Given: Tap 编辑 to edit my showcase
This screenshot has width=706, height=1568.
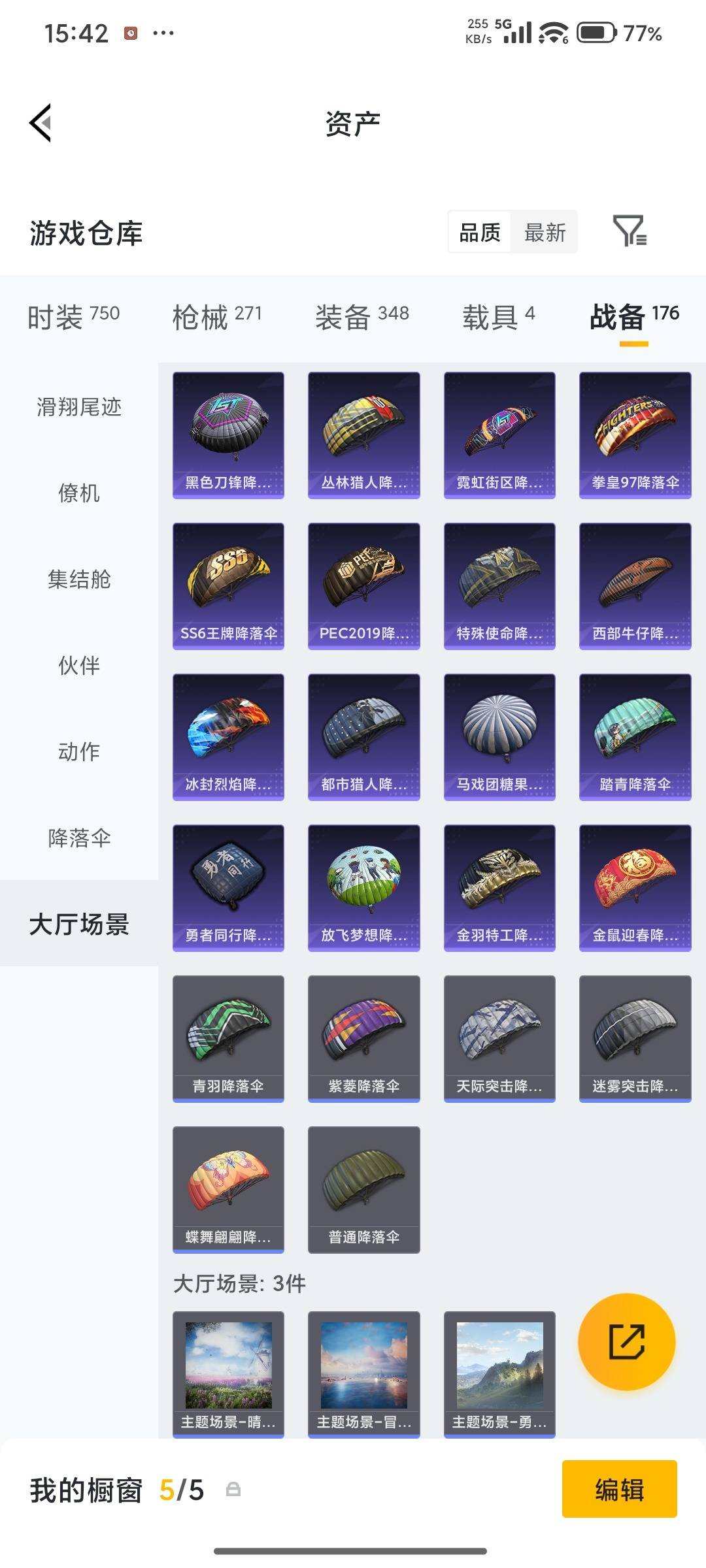Looking at the screenshot, I should (x=619, y=1490).
